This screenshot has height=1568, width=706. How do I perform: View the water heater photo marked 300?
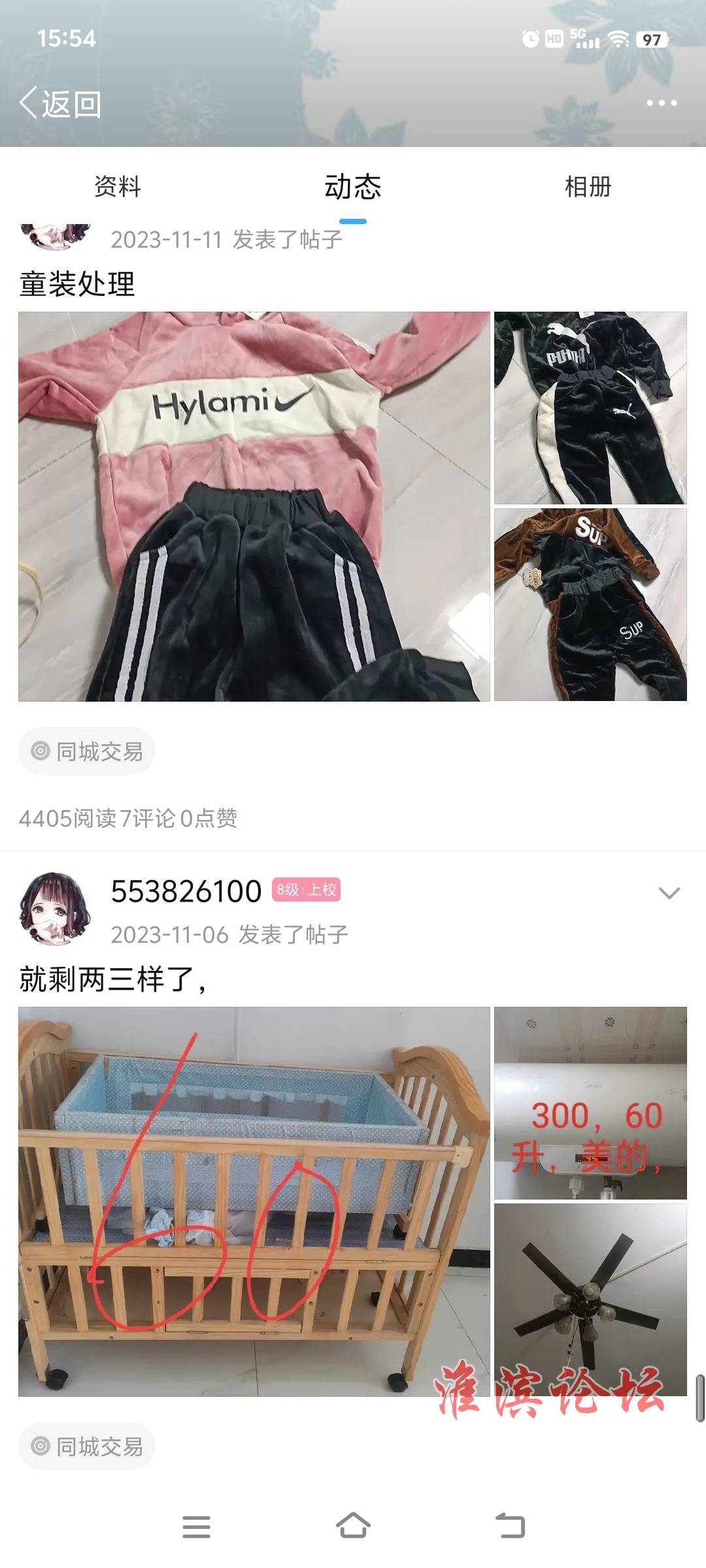(590, 1103)
